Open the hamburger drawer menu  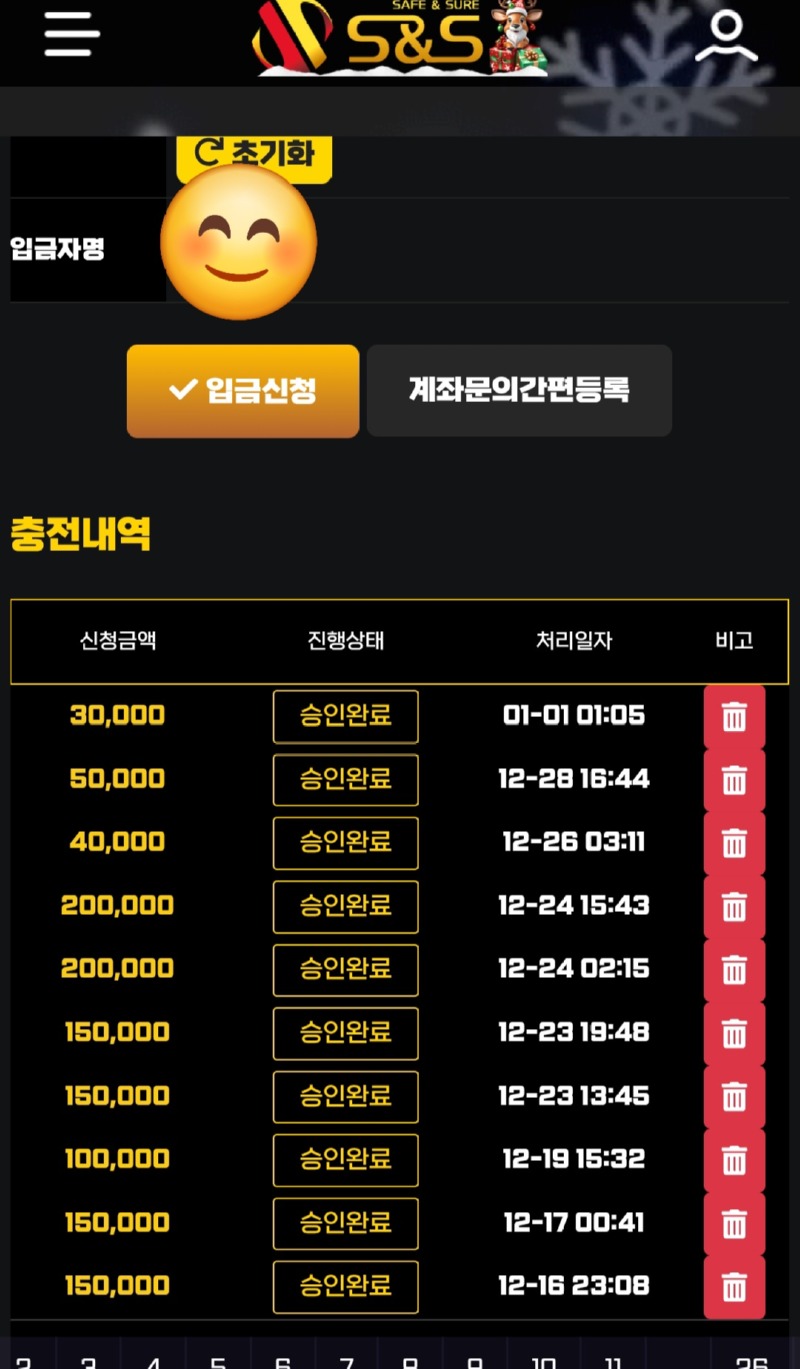click(x=72, y=36)
